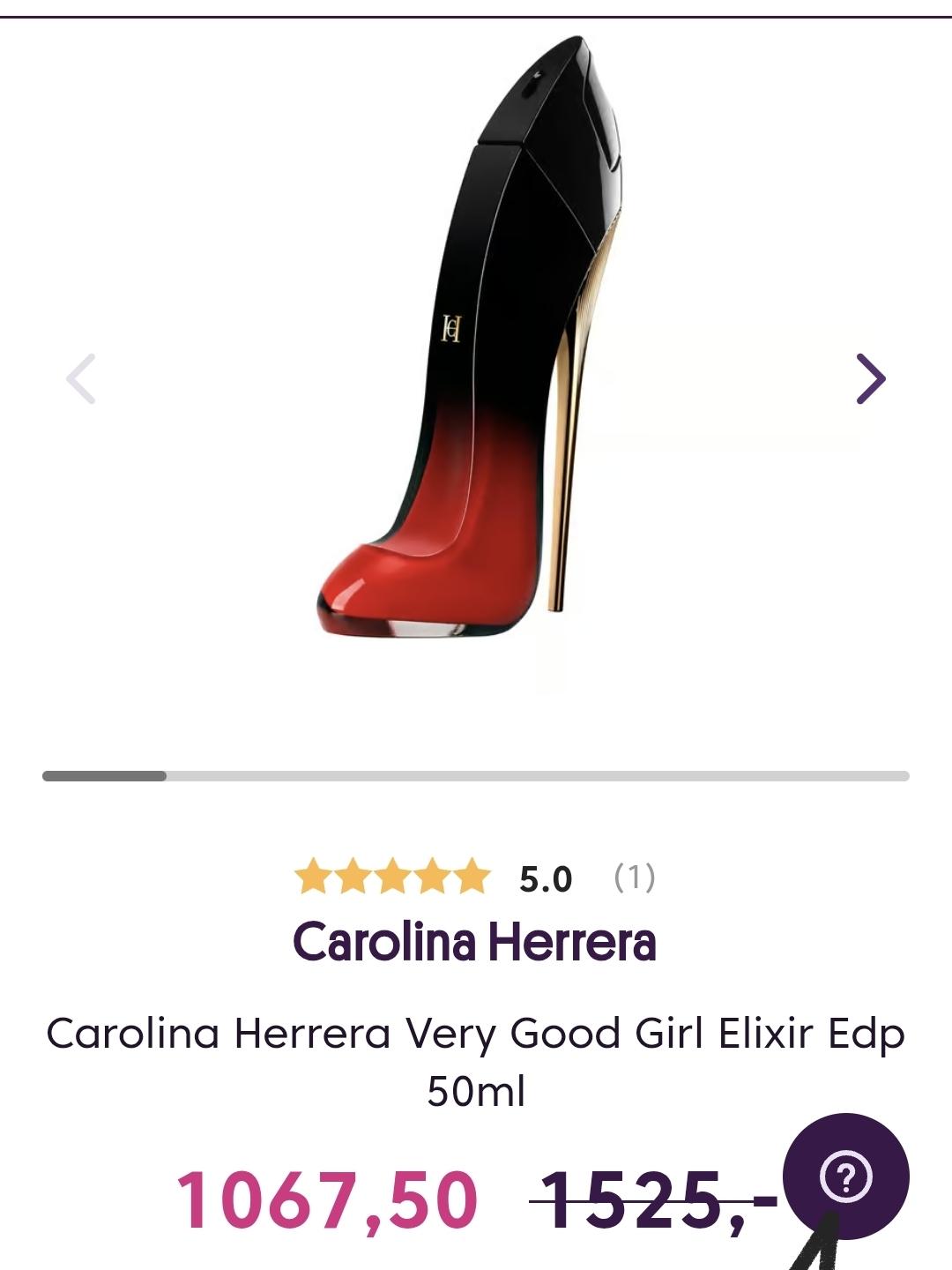View the 5.0 star rating reviews
Screen dimensions: 952x1270
[476, 878]
